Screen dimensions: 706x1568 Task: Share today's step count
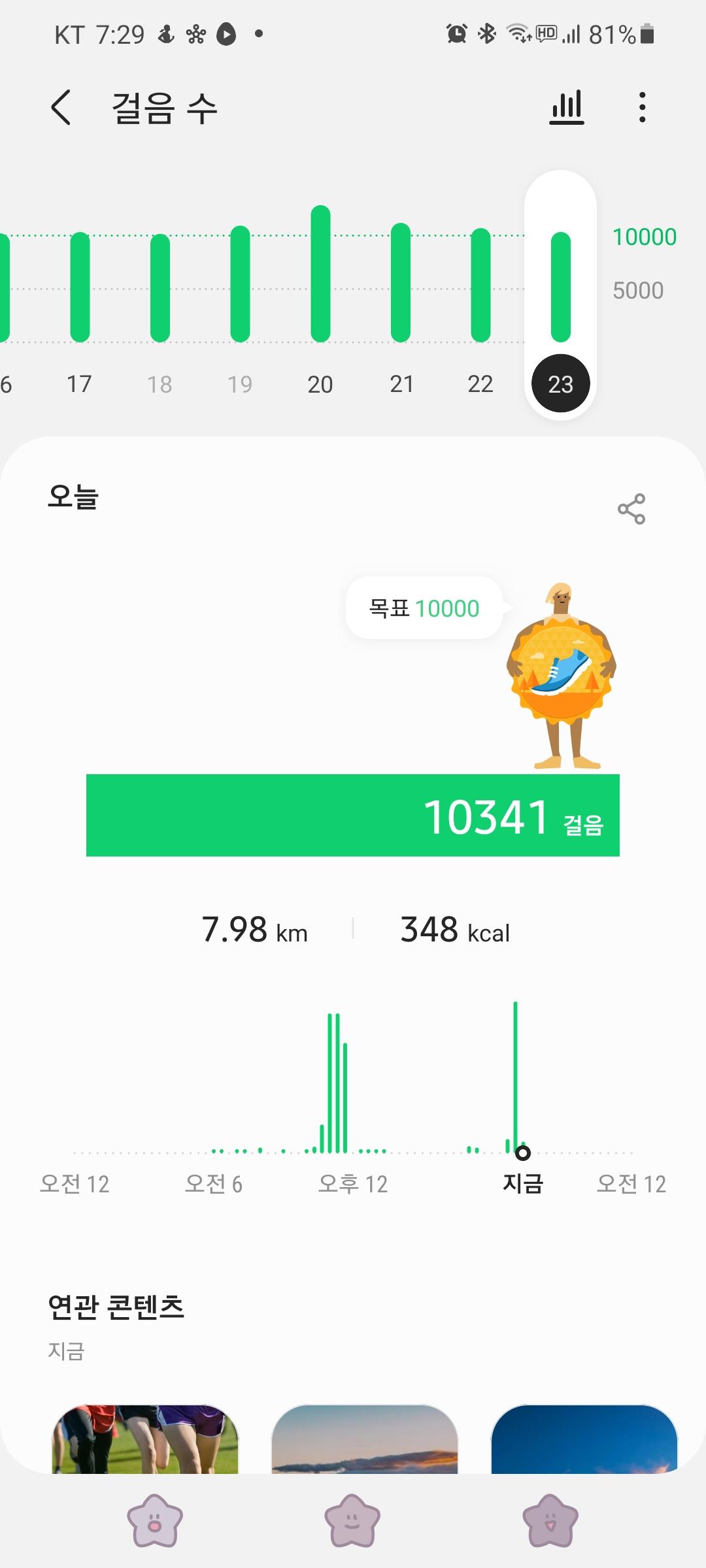pyautogui.click(x=631, y=509)
